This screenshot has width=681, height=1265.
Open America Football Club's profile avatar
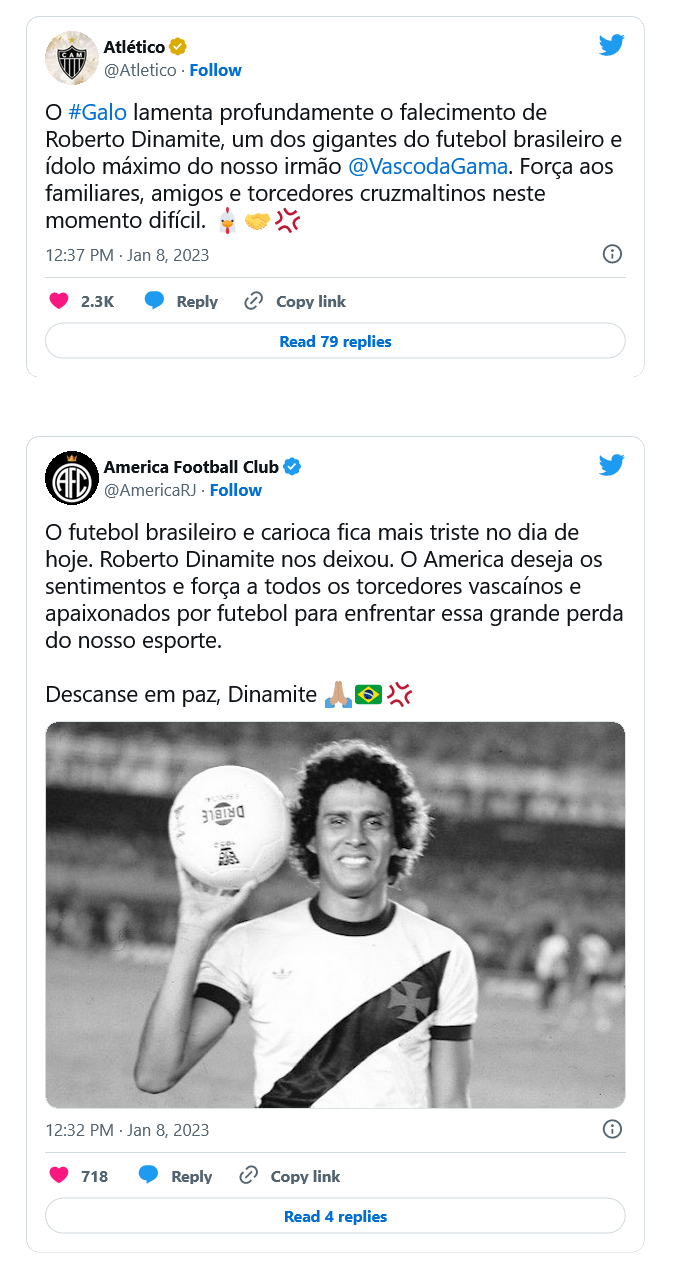71,477
